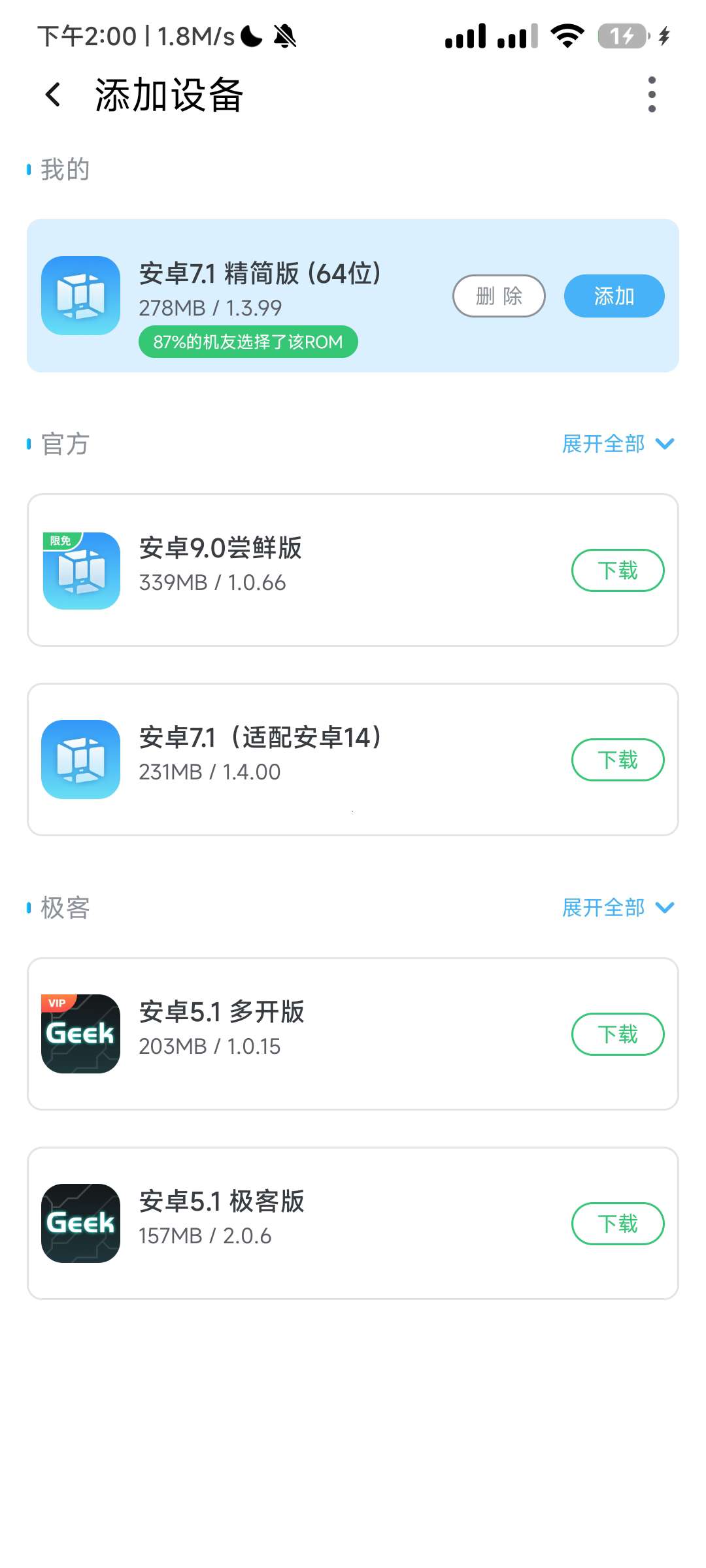706x1568 pixels.
Task: Download 安卓9.0尝鲜版 ROM
Action: [x=617, y=570]
